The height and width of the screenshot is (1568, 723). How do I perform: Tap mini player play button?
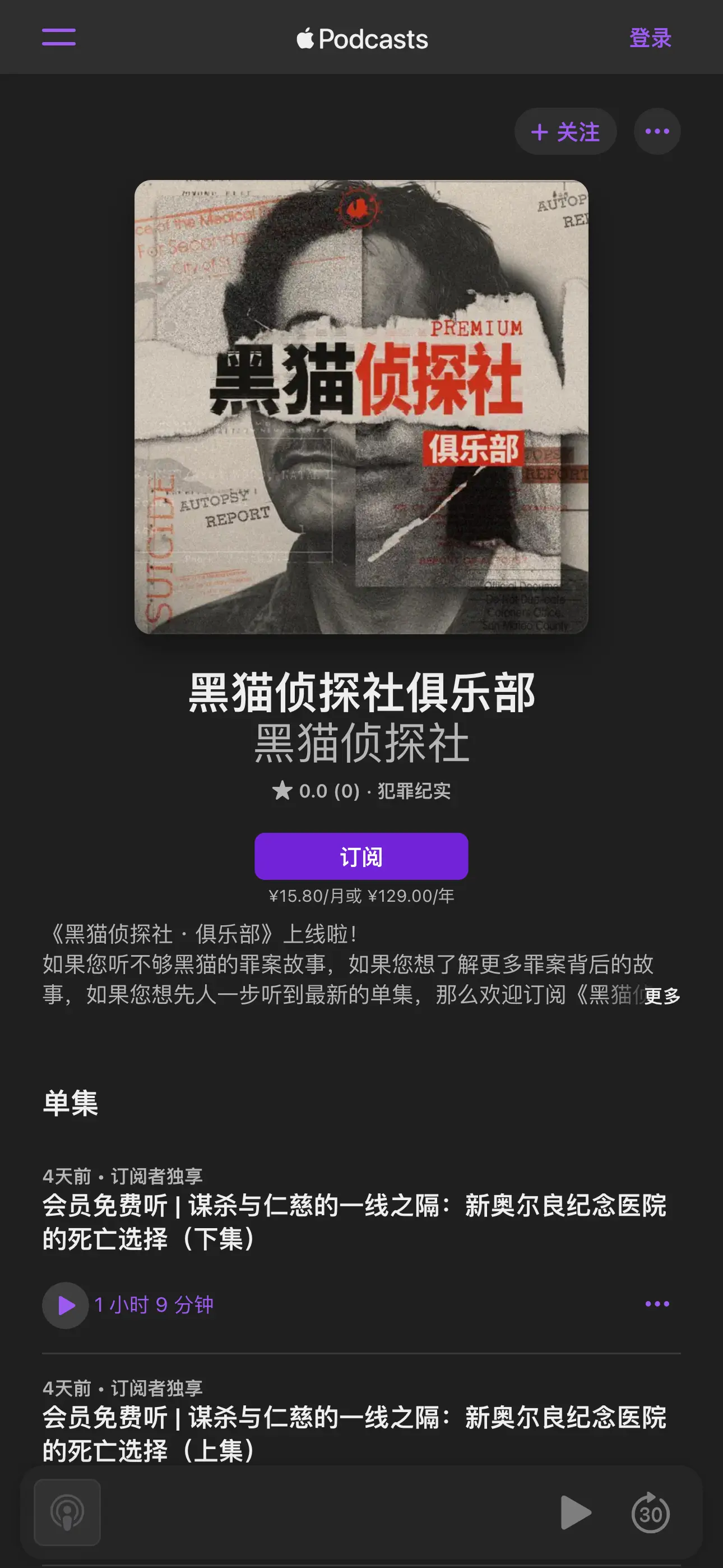[x=575, y=1512]
